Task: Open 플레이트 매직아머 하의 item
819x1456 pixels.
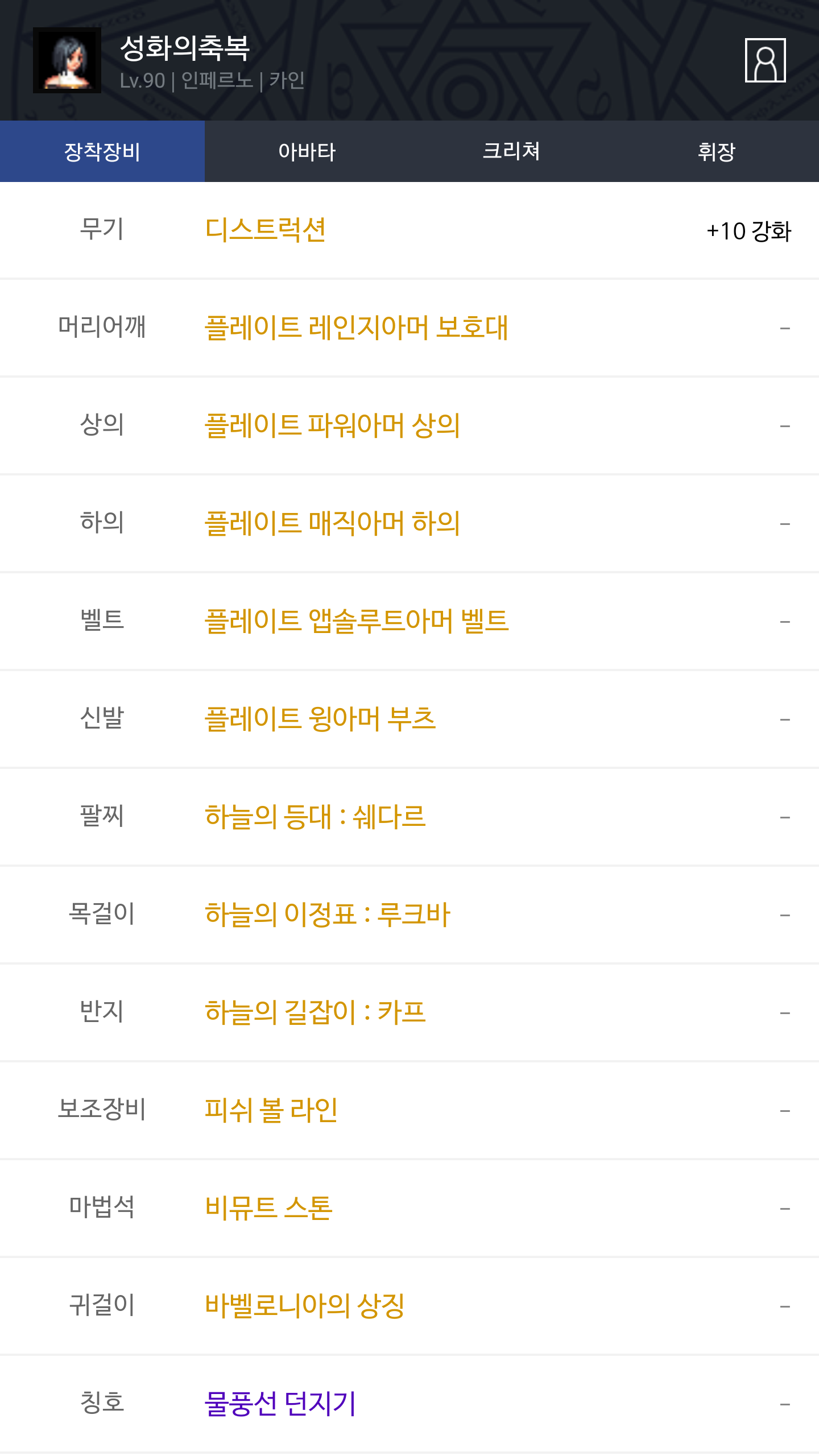Action: [332, 523]
